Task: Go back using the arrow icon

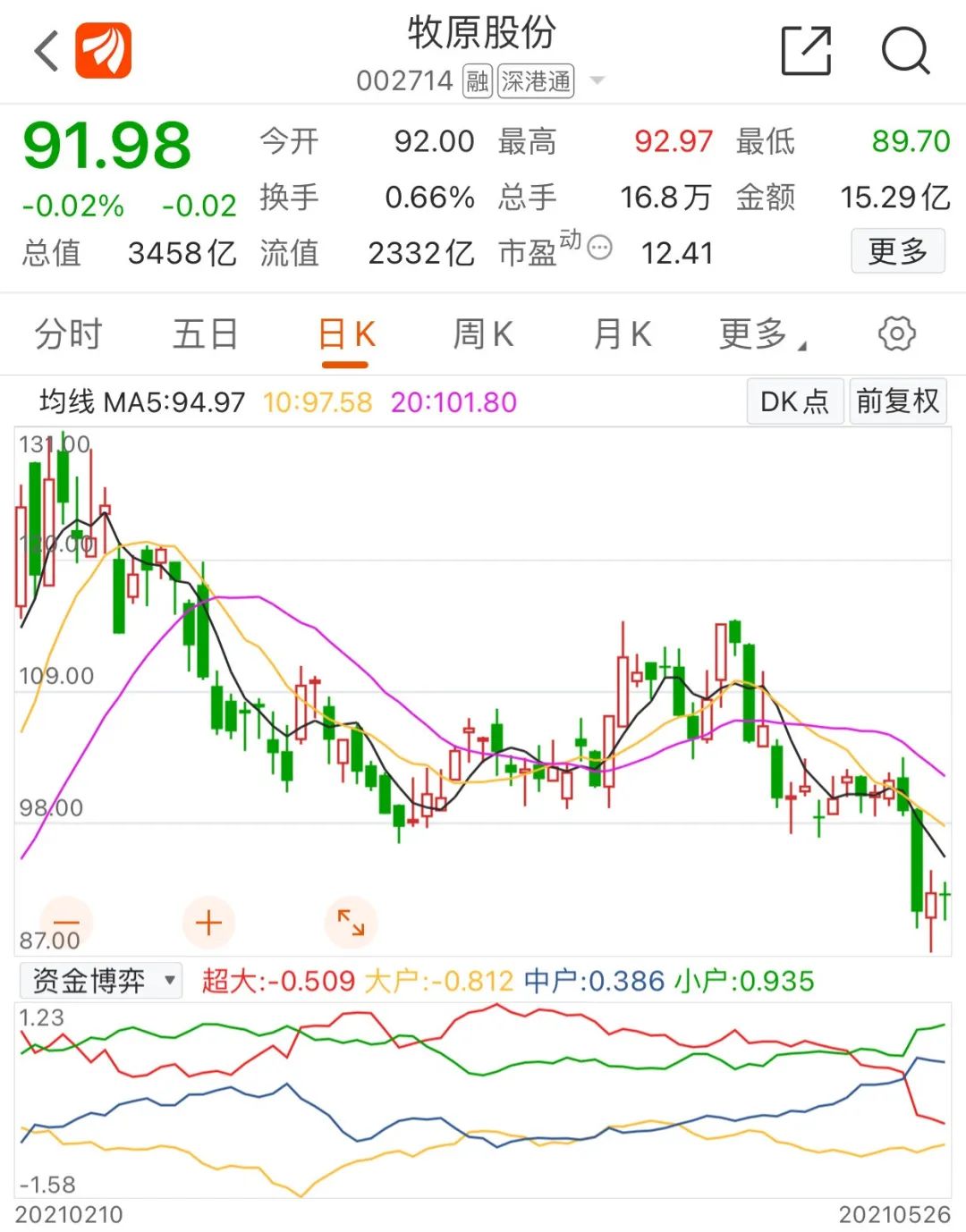Action: (x=47, y=50)
